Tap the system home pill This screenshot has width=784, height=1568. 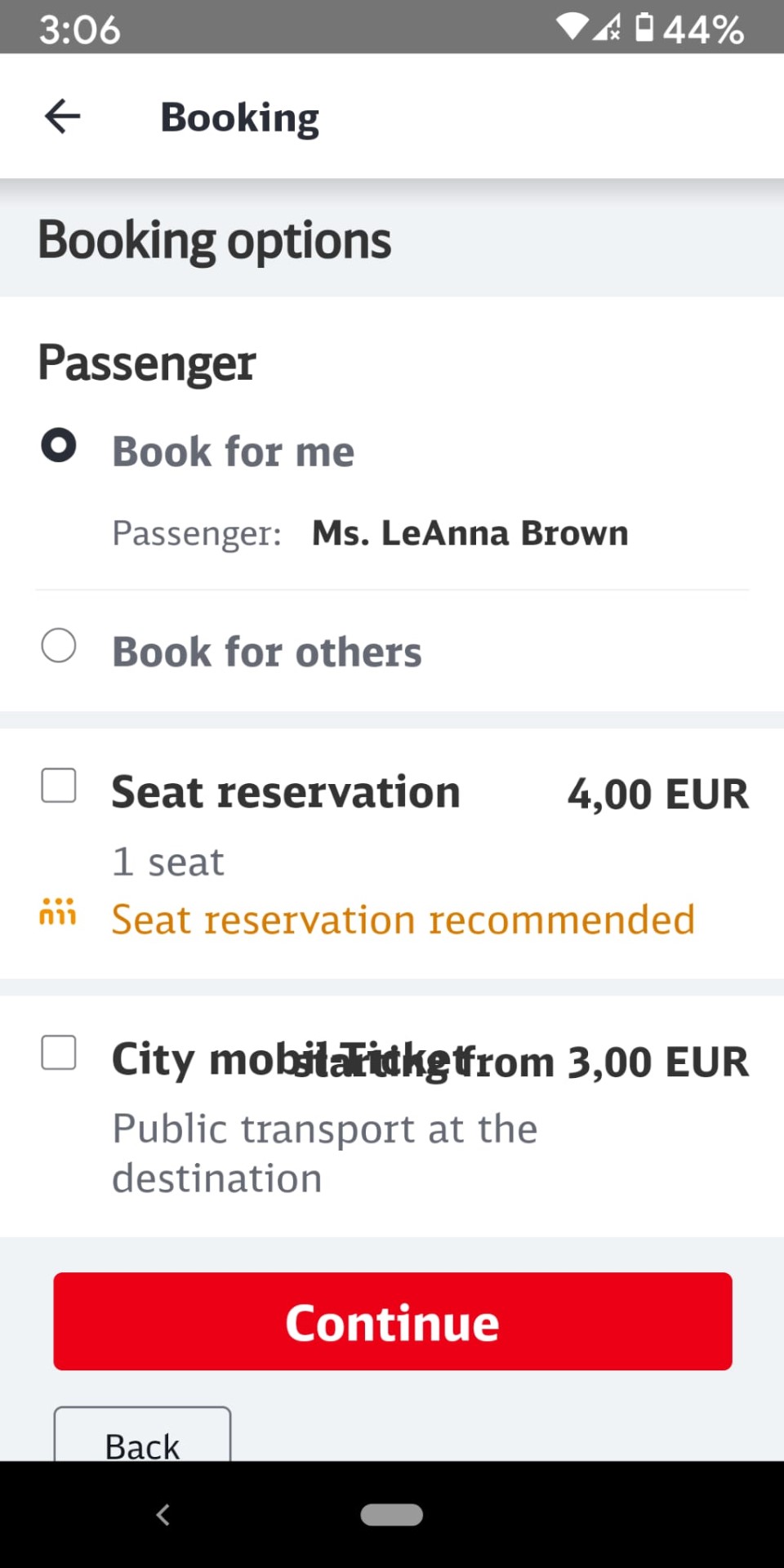(392, 1515)
